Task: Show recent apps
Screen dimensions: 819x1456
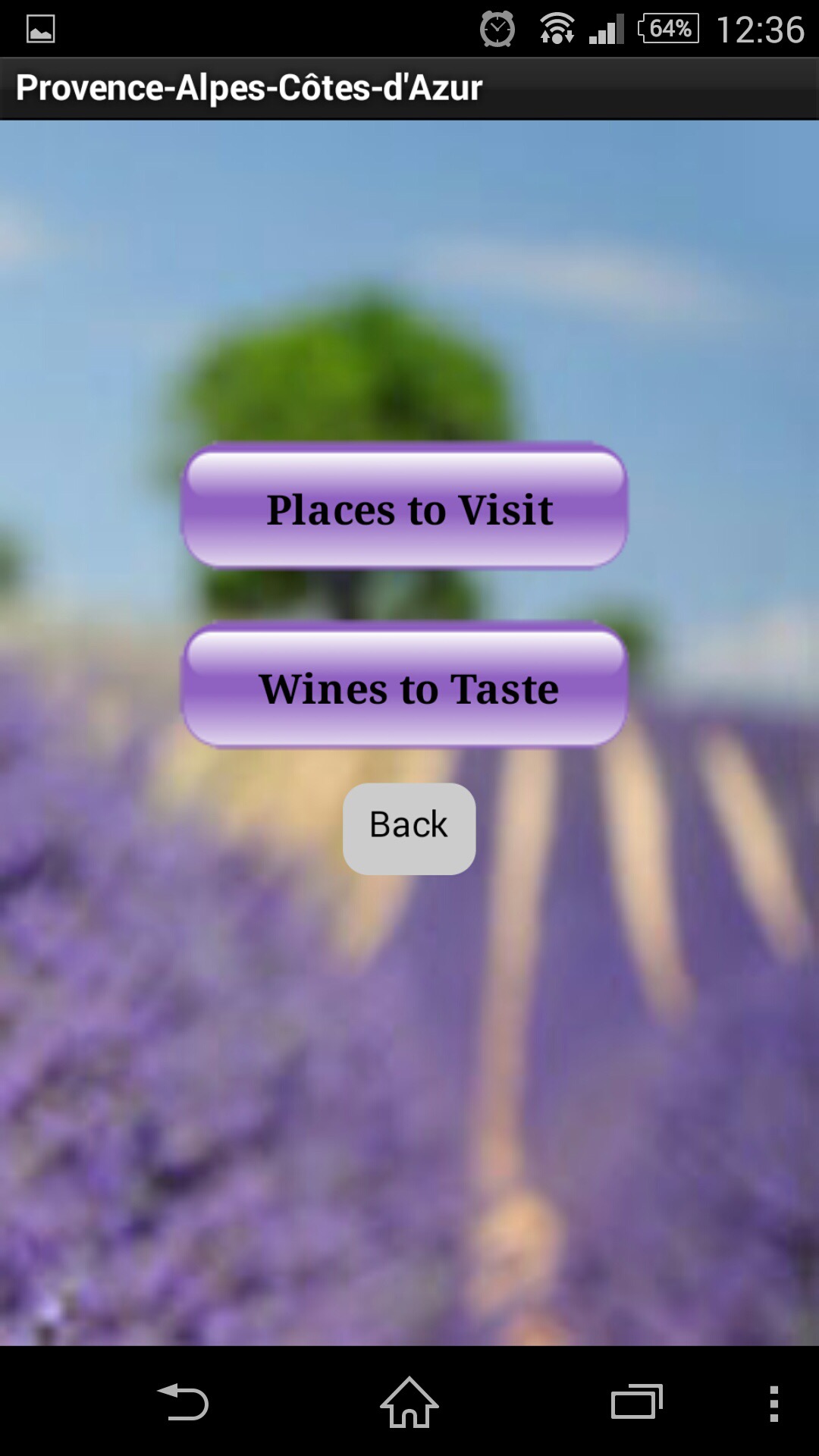Action: point(636,1402)
